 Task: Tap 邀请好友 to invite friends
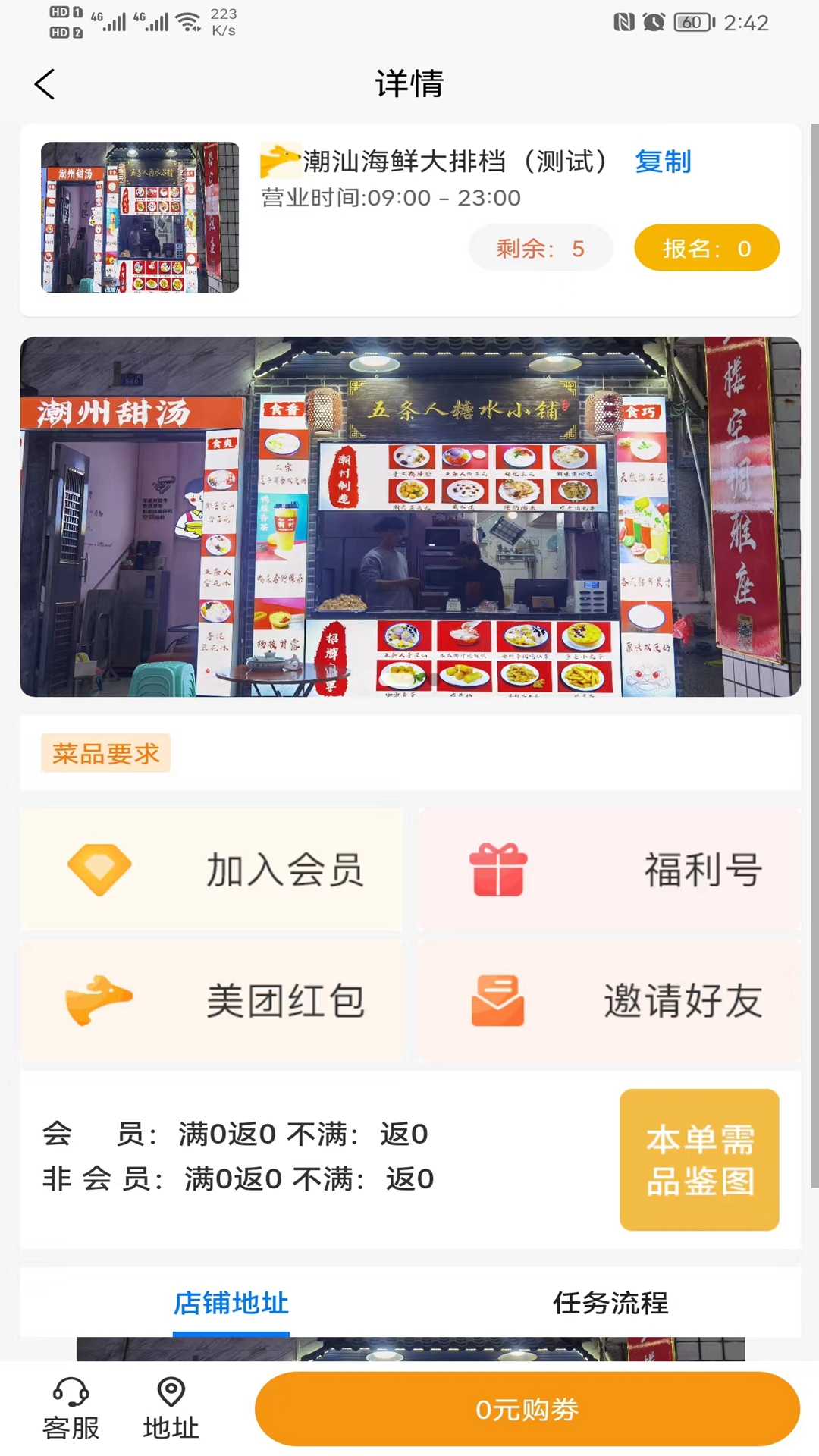click(609, 1001)
